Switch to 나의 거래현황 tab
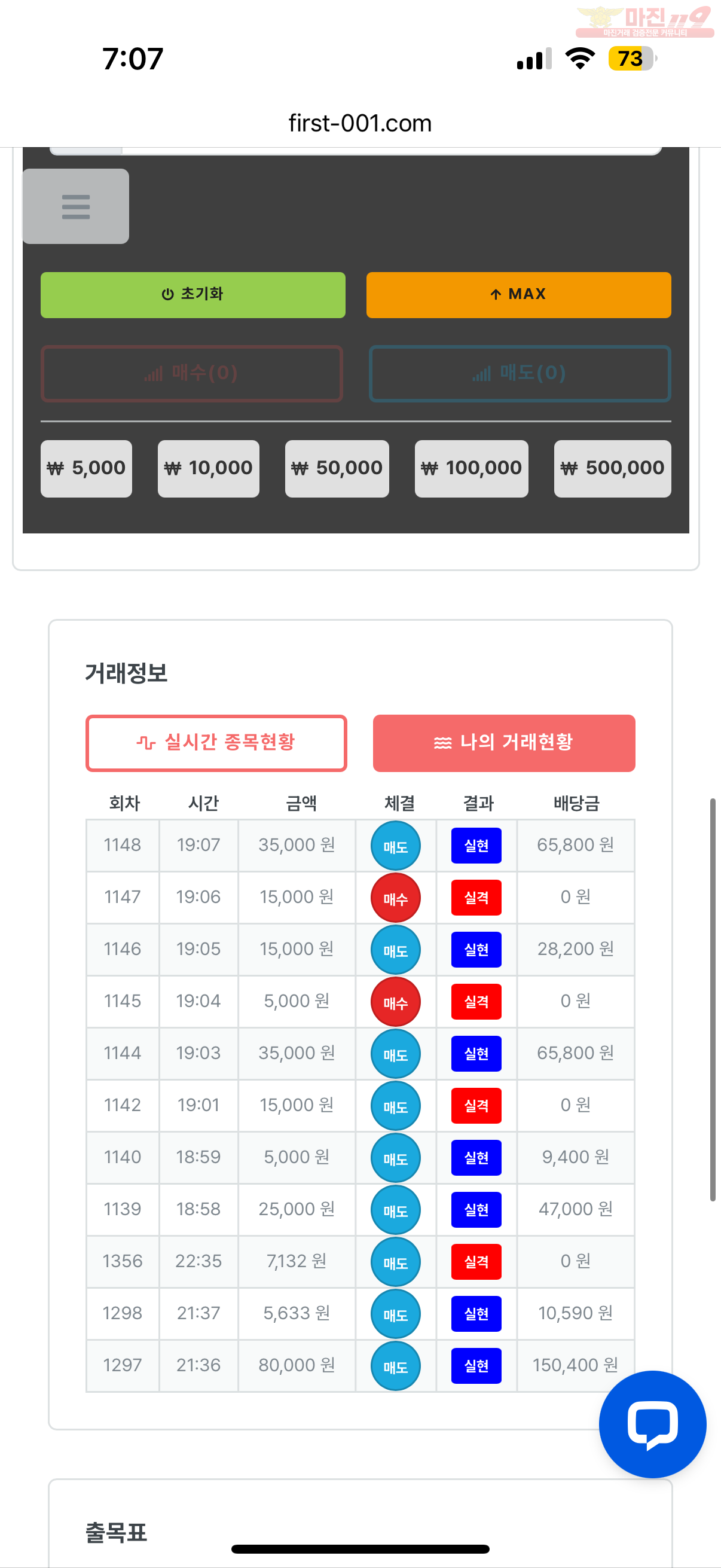Image resolution: width=721 pixels, height=1568 pixels. (x=504, y=743)
